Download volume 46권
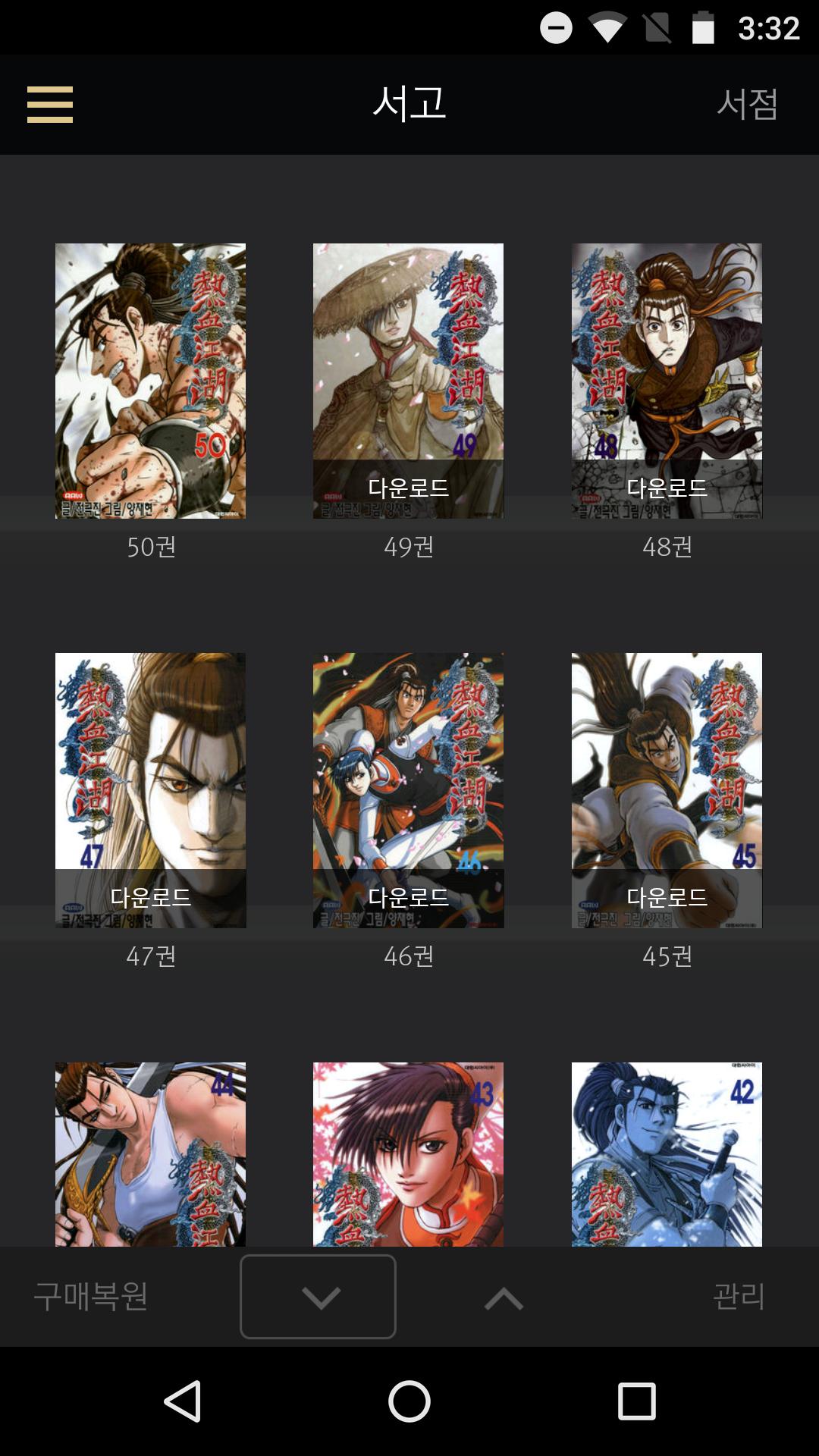 pyautogui.click(x=408, y=898)
